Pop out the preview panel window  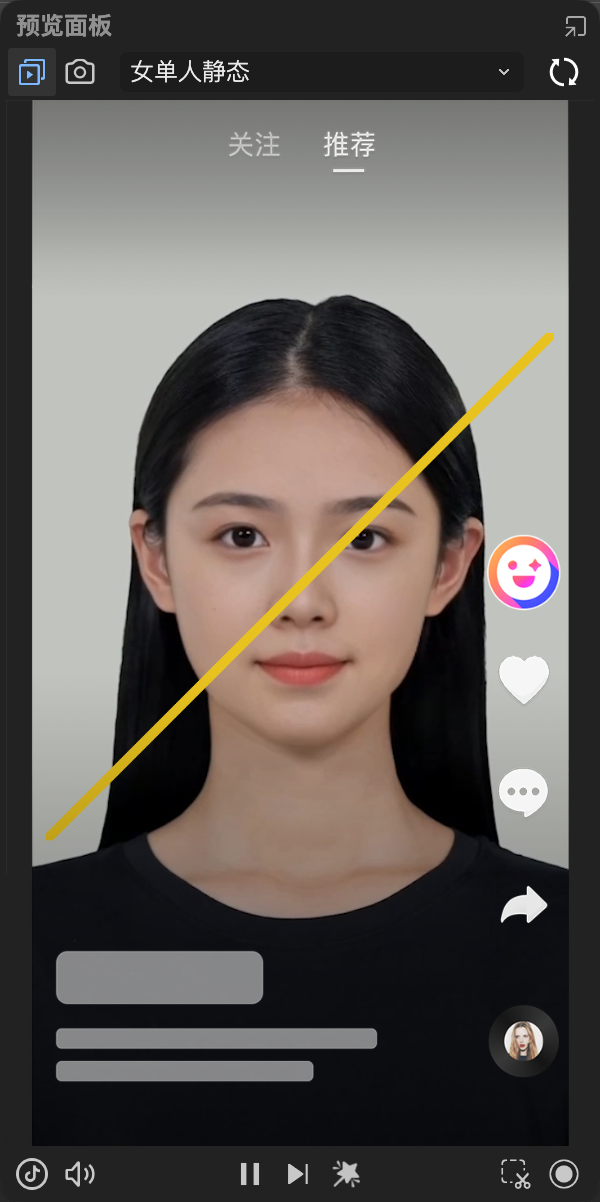click(x=575, y=26)
